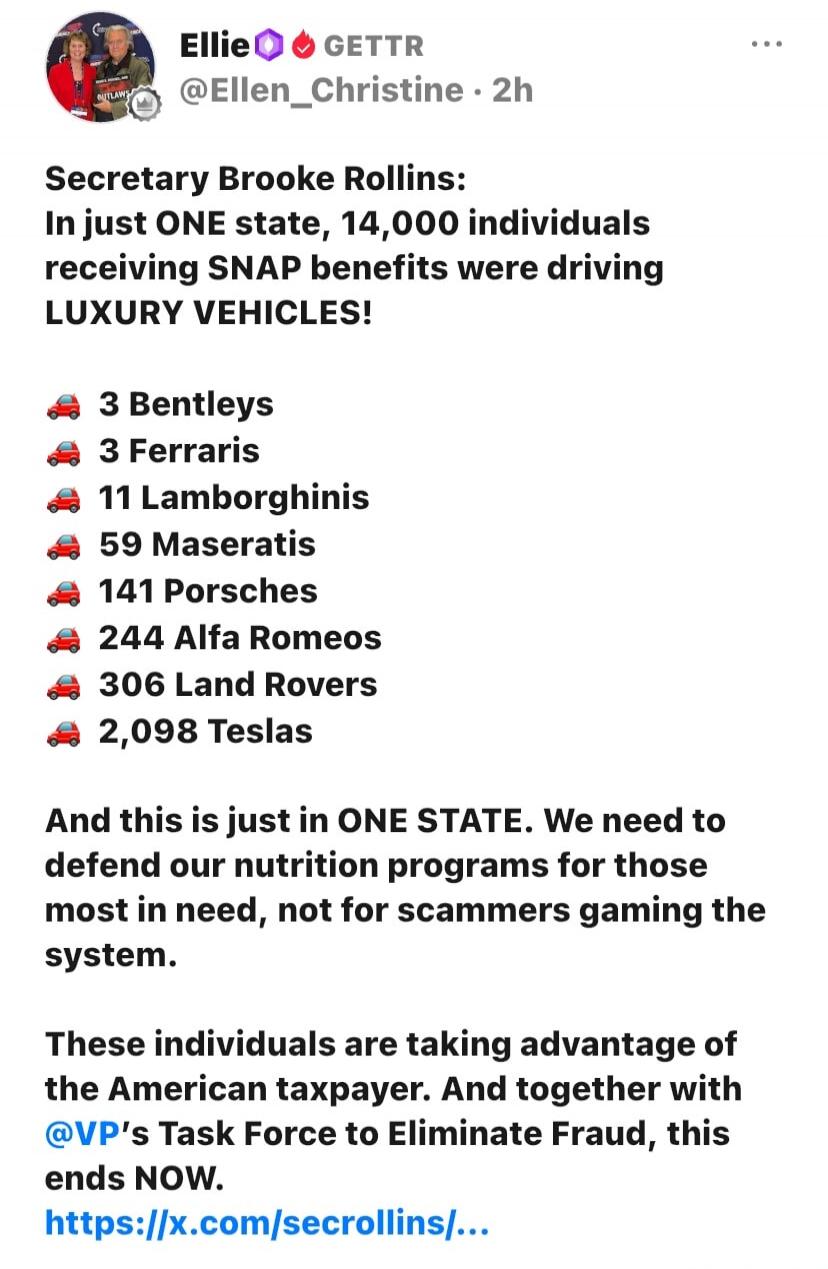Click the car emoji beside 2,098 Teslas
The height and width of the screenshot is (1269, 828).
(x=64, y=731)
